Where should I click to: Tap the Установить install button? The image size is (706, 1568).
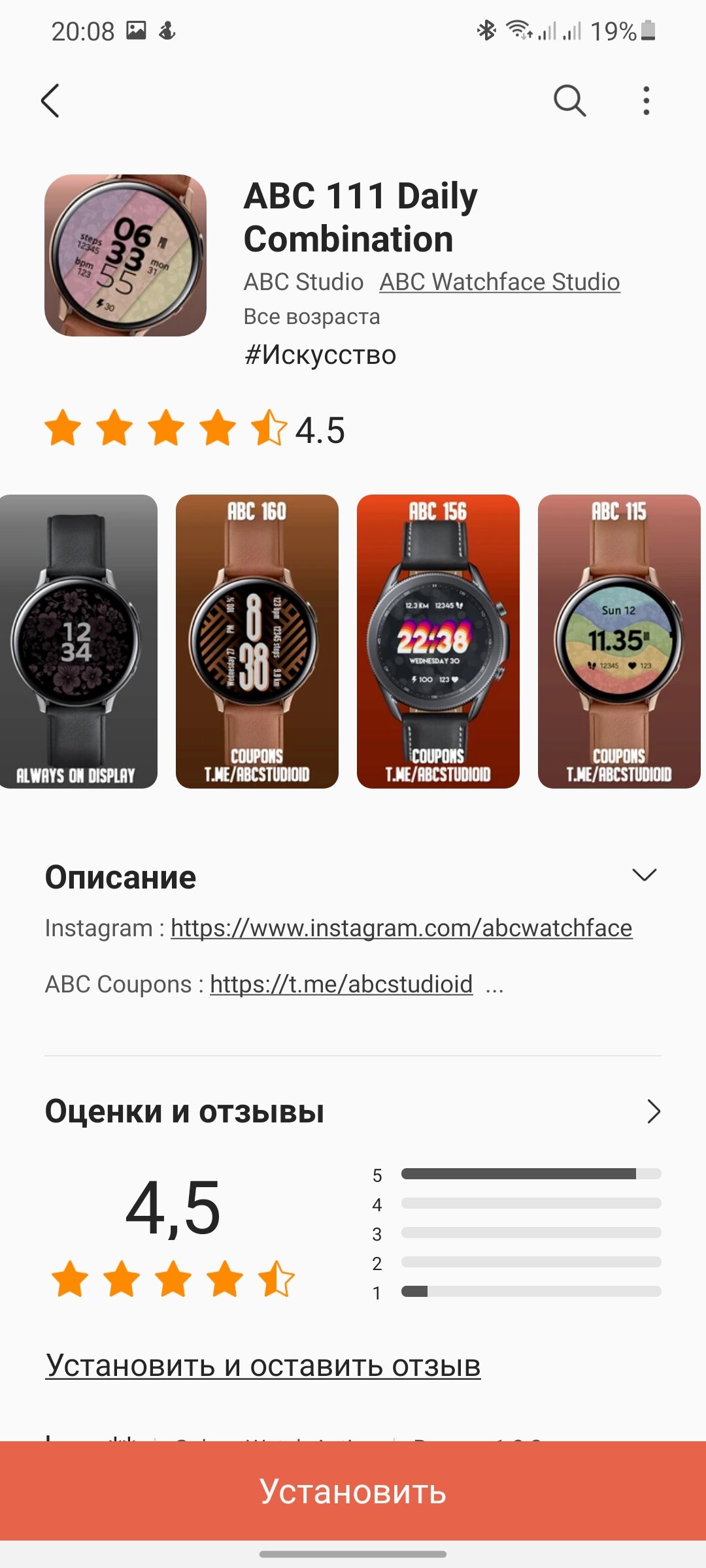(x=353, y=1491)
